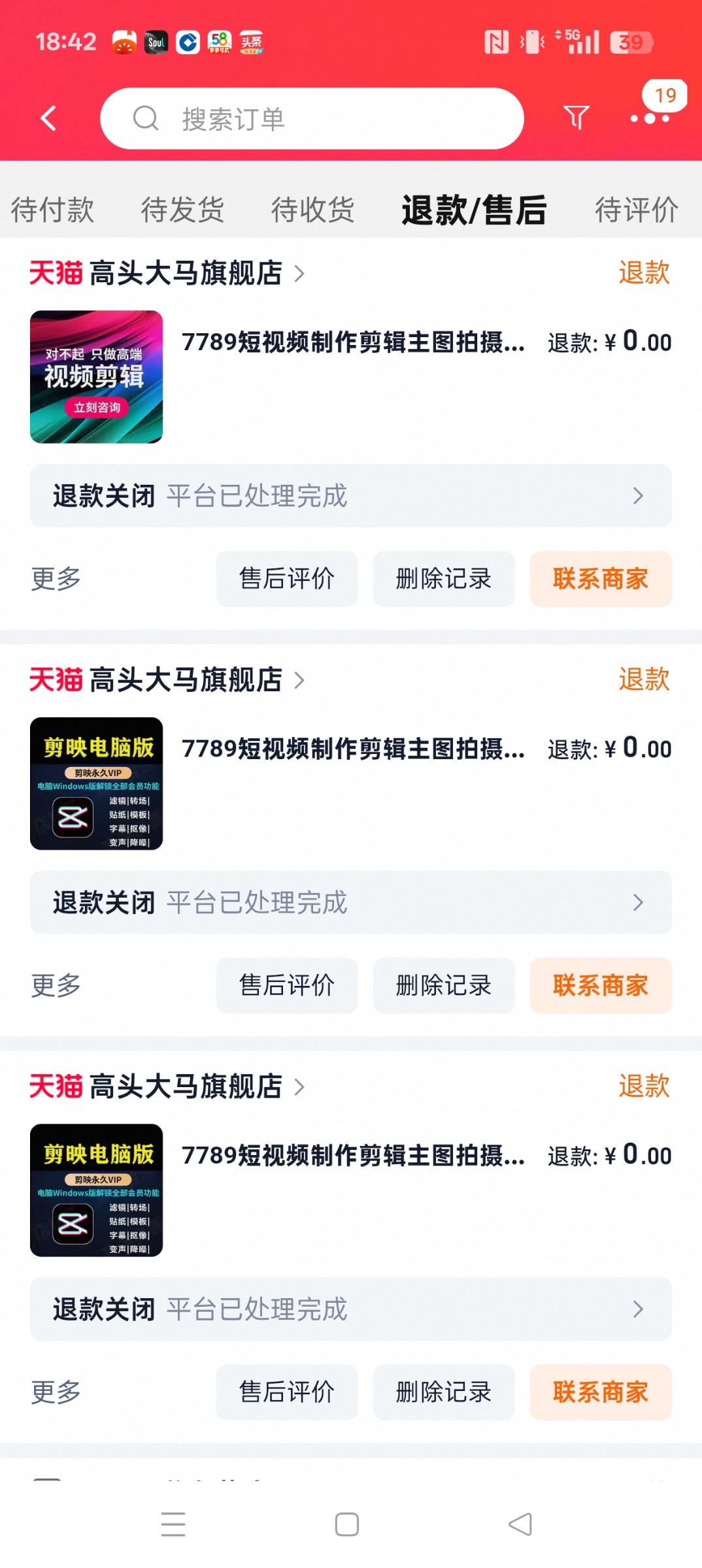The image size is (702, 1568).
Task: Open the order filter funnel icon
Action: pos(576,118)
